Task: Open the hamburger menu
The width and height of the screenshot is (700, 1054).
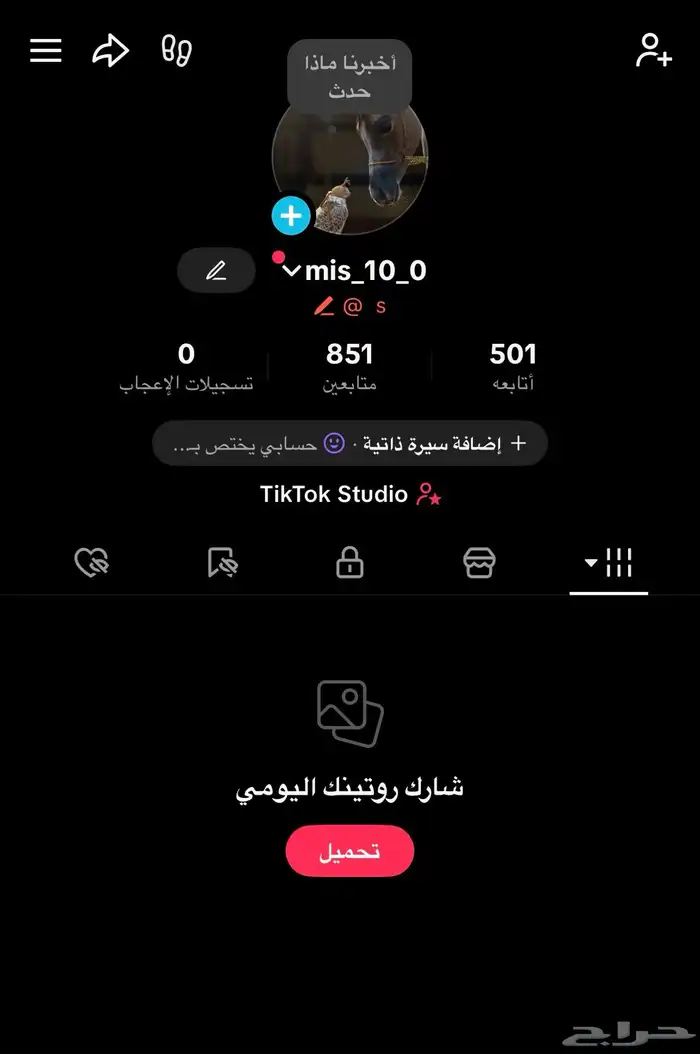Action: coord(46,51)
